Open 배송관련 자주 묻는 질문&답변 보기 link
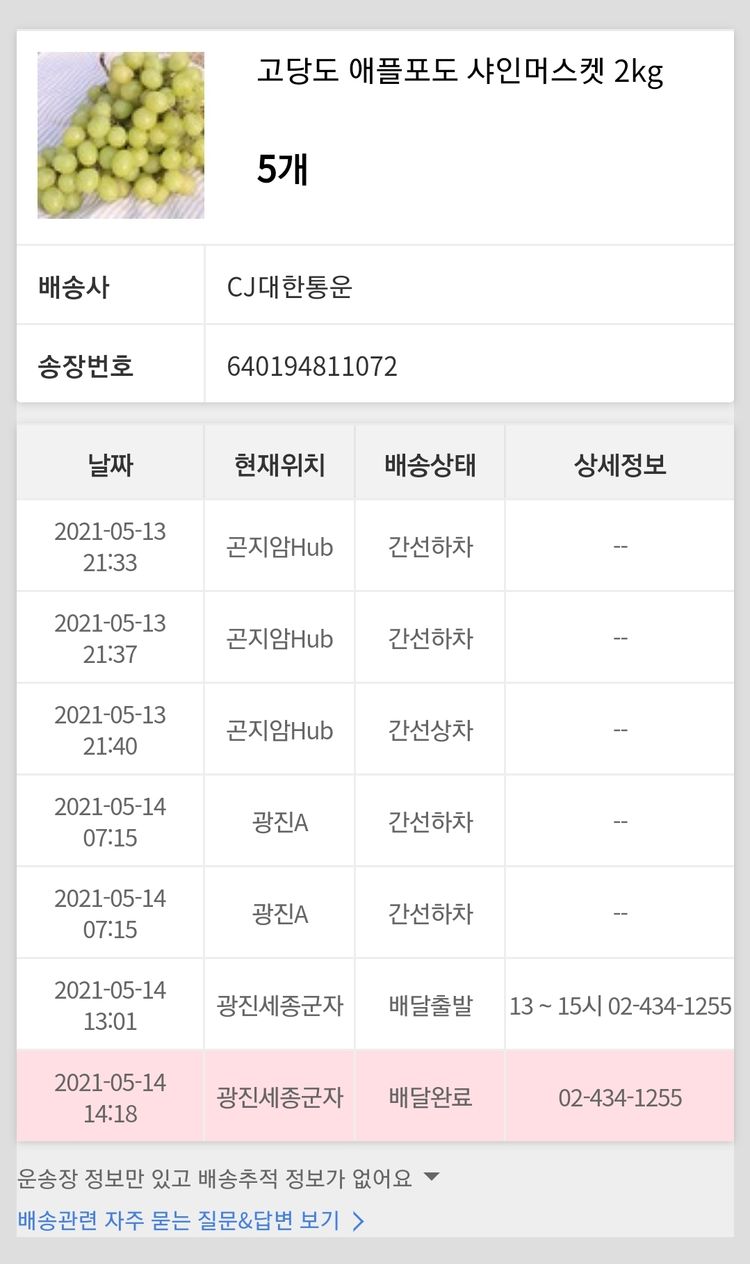The height and width of the screenshot is (1264, 750). click(x=190, y=1221)
